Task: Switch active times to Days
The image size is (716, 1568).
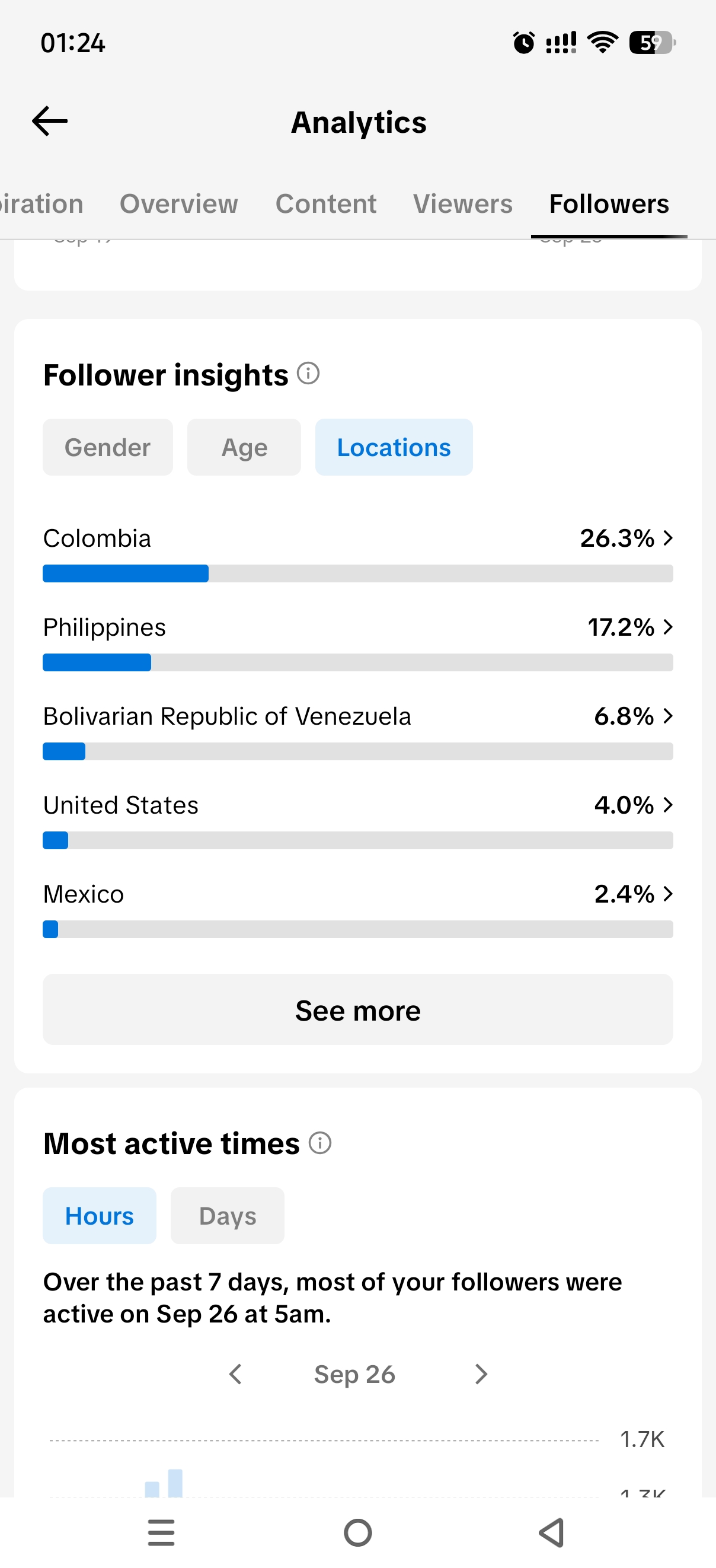Action: 228,1216
